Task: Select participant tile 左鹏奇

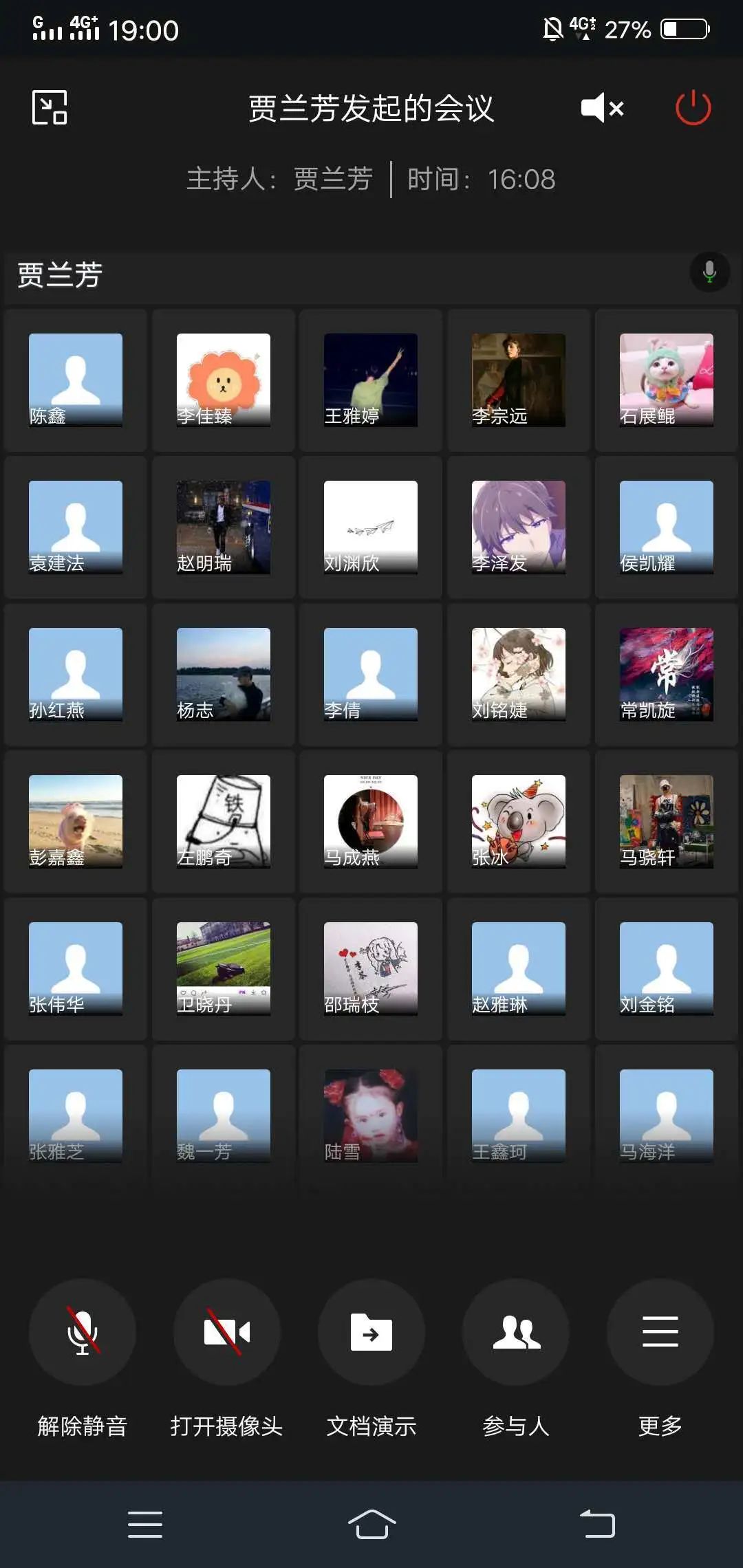Action: tap(224, 821)
